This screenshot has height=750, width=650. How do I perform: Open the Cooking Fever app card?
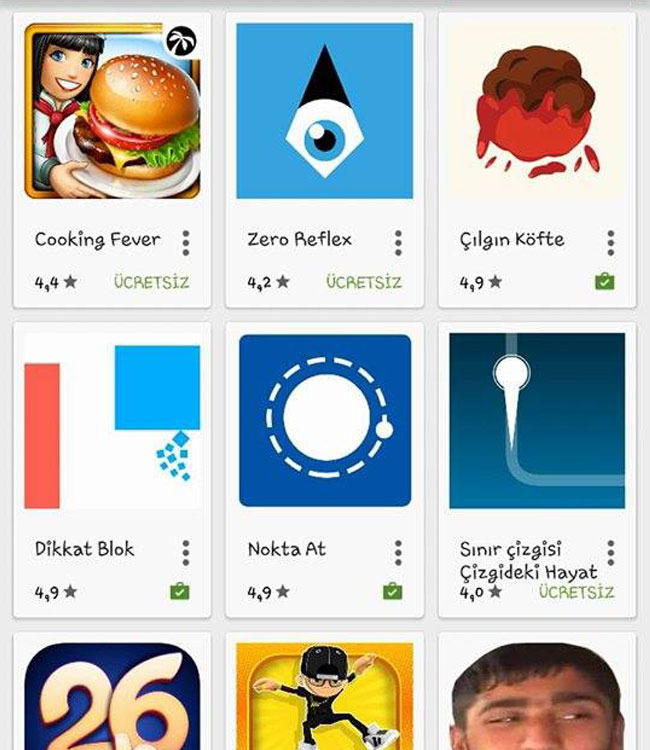(112, 112)
